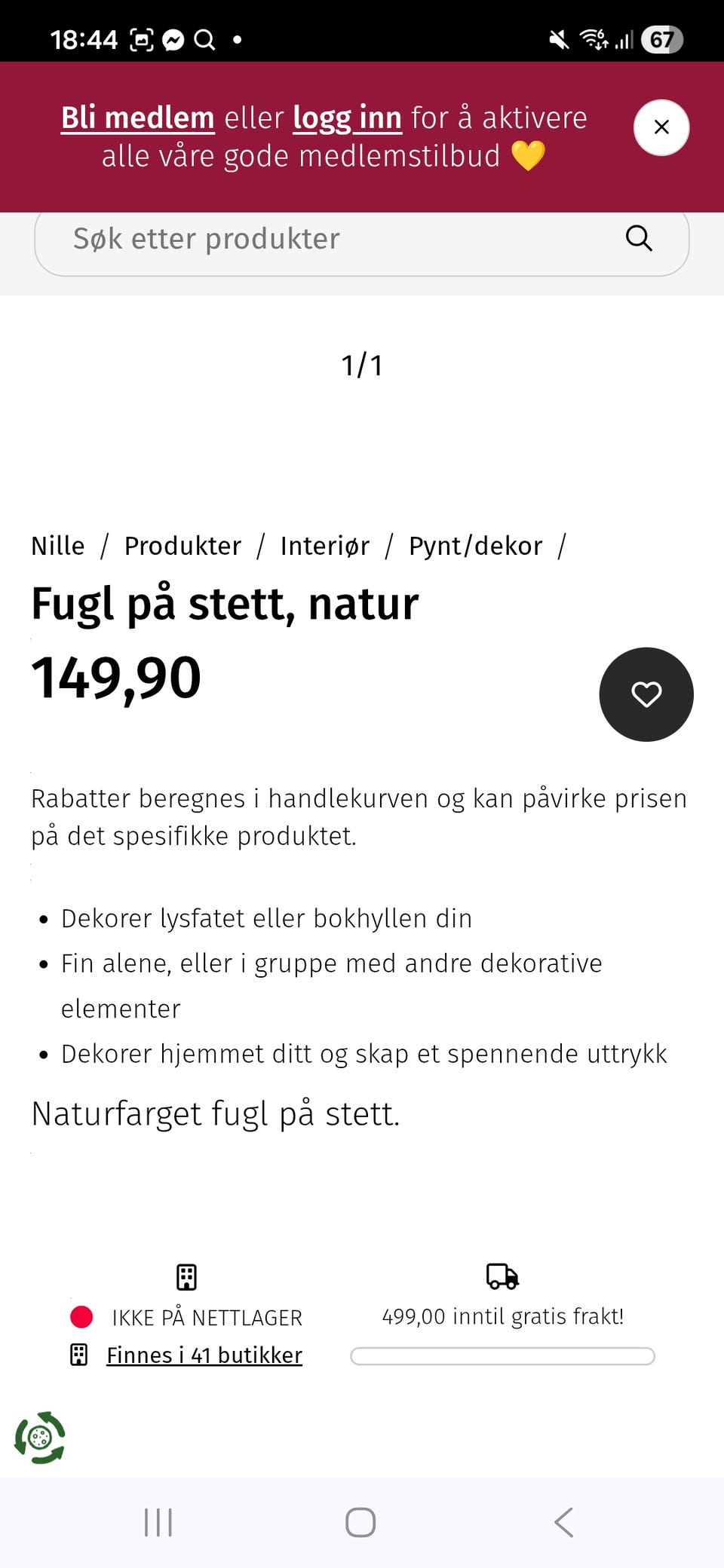Screen dimensions: 724x1568
Task: Tap the magnifier icon in the search bar
Action: click(x=638, y=238)
